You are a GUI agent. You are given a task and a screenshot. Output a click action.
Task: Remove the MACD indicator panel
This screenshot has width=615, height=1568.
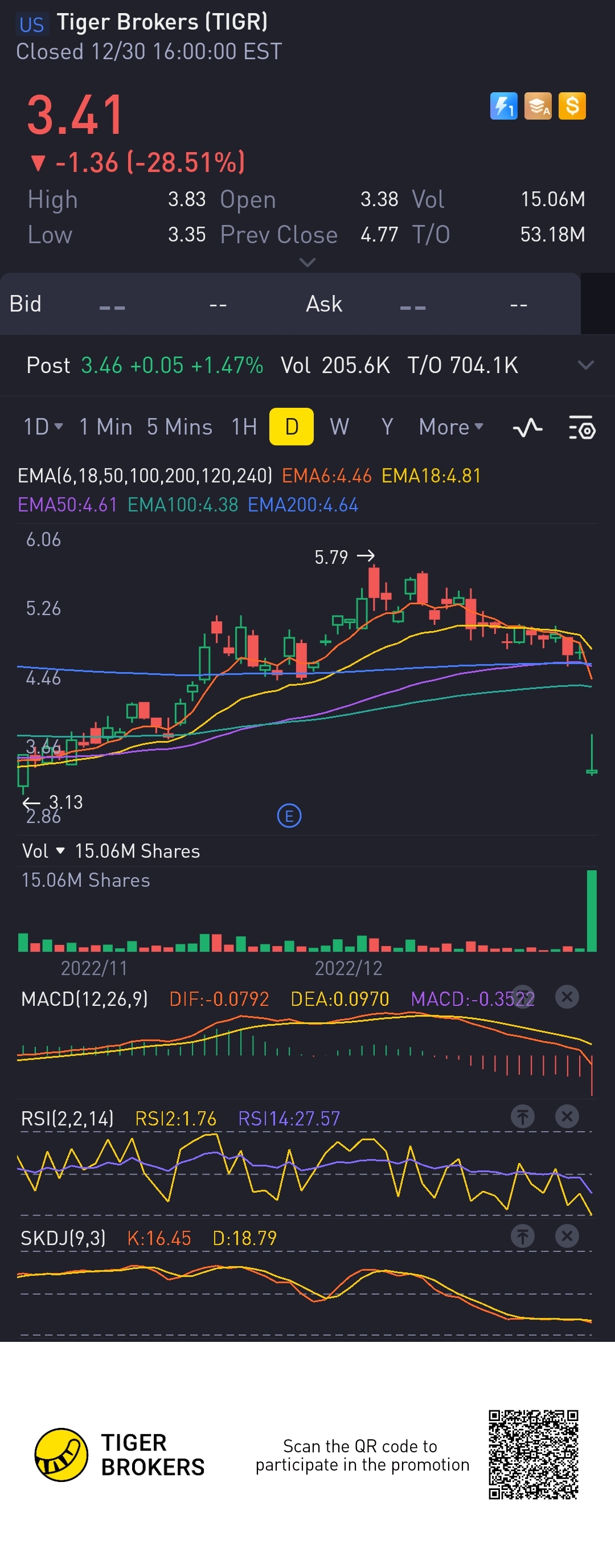[567, 997]
